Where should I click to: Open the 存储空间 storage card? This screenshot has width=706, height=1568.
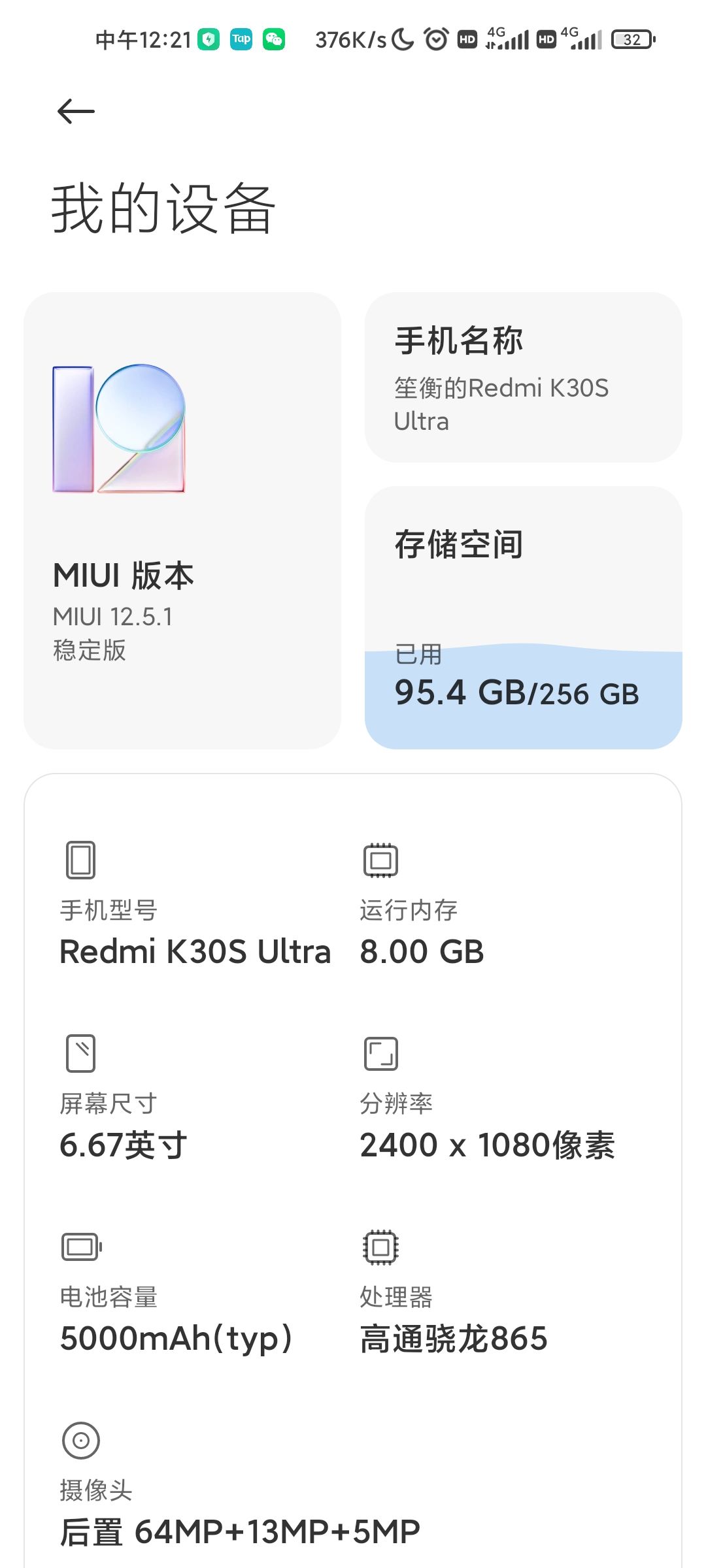[523, 617]
